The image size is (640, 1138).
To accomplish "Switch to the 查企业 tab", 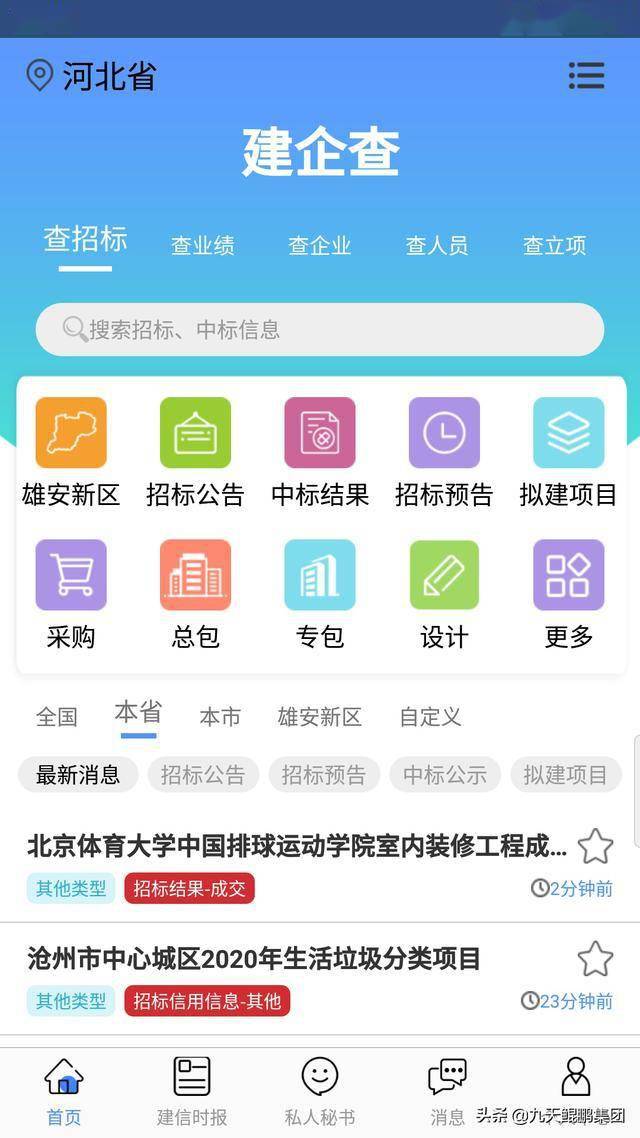I will 319,245.
